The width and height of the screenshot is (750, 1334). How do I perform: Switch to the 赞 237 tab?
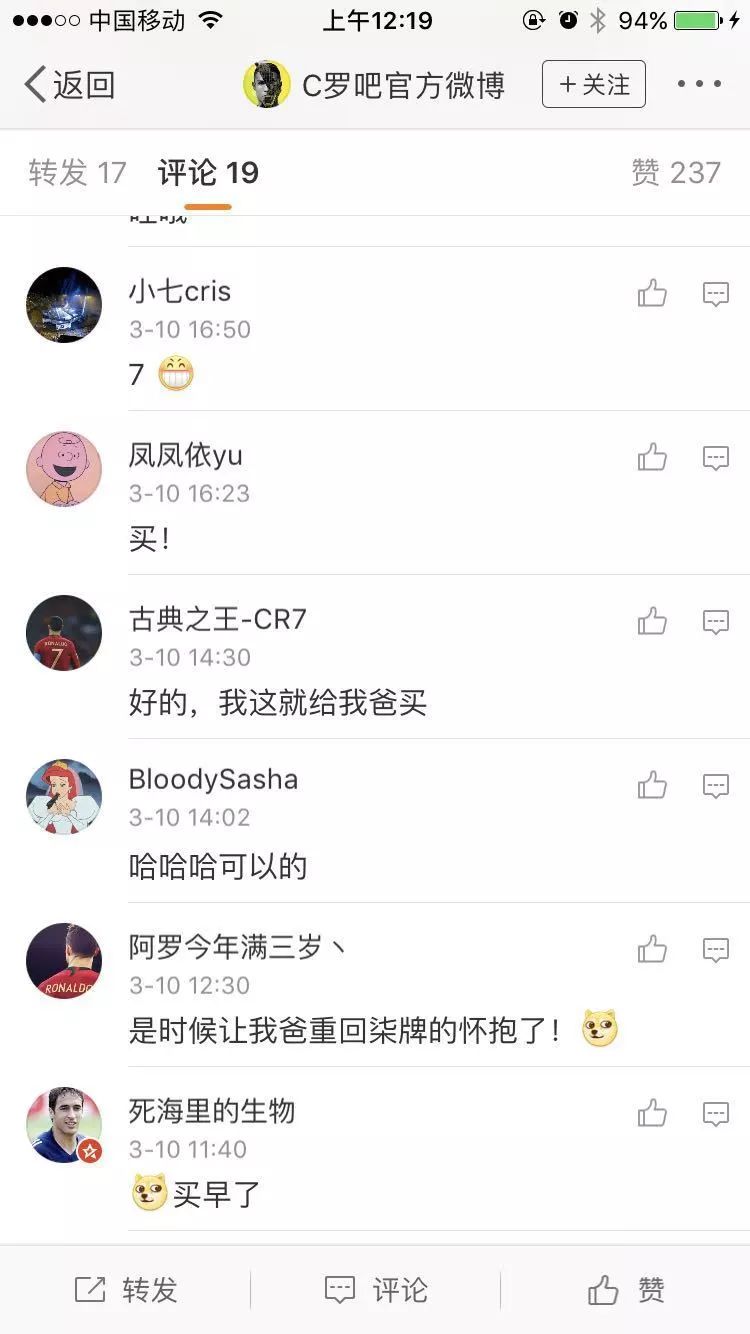click(684, 172)
